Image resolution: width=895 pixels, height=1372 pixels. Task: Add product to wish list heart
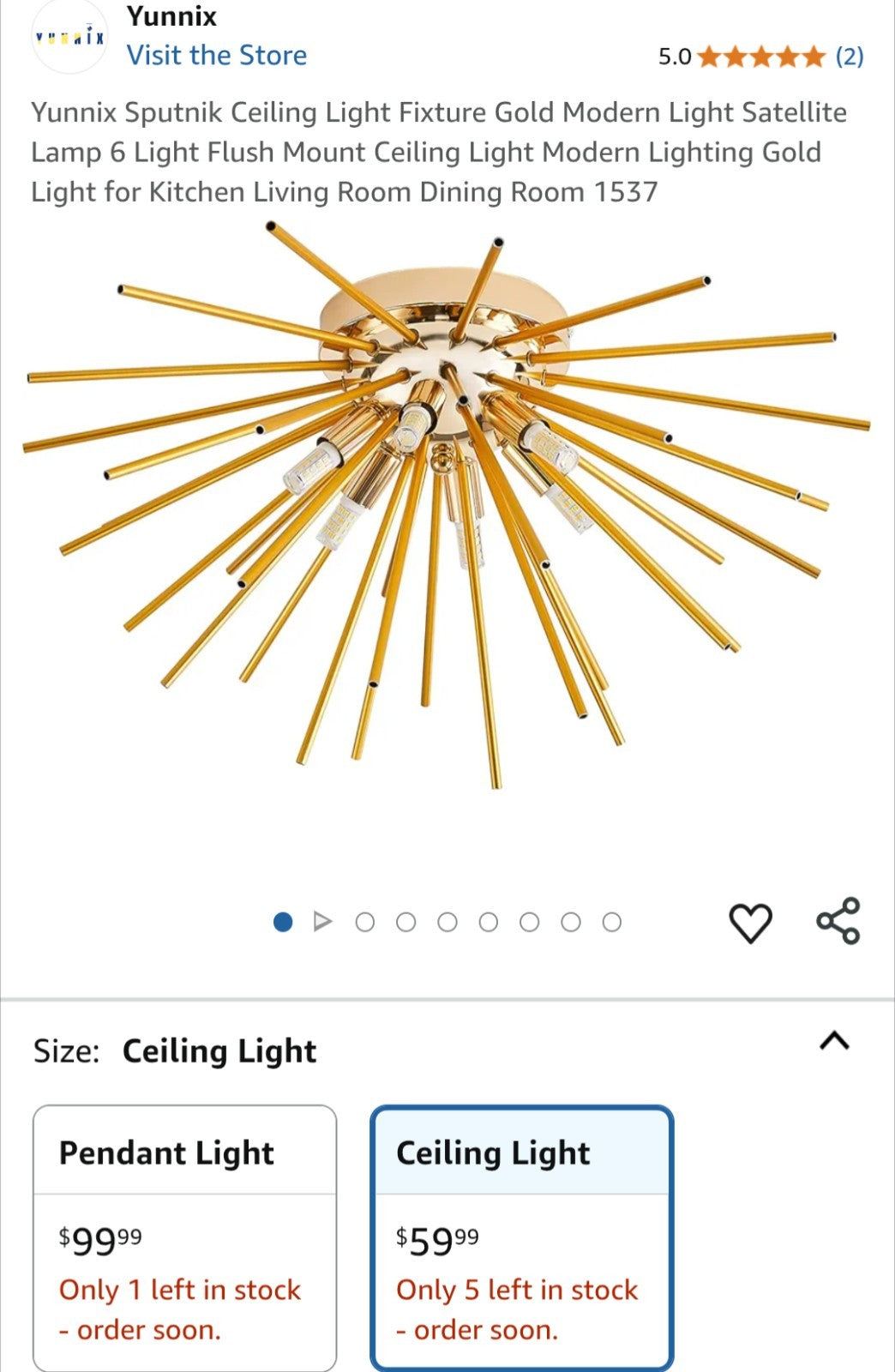(750, 923)
